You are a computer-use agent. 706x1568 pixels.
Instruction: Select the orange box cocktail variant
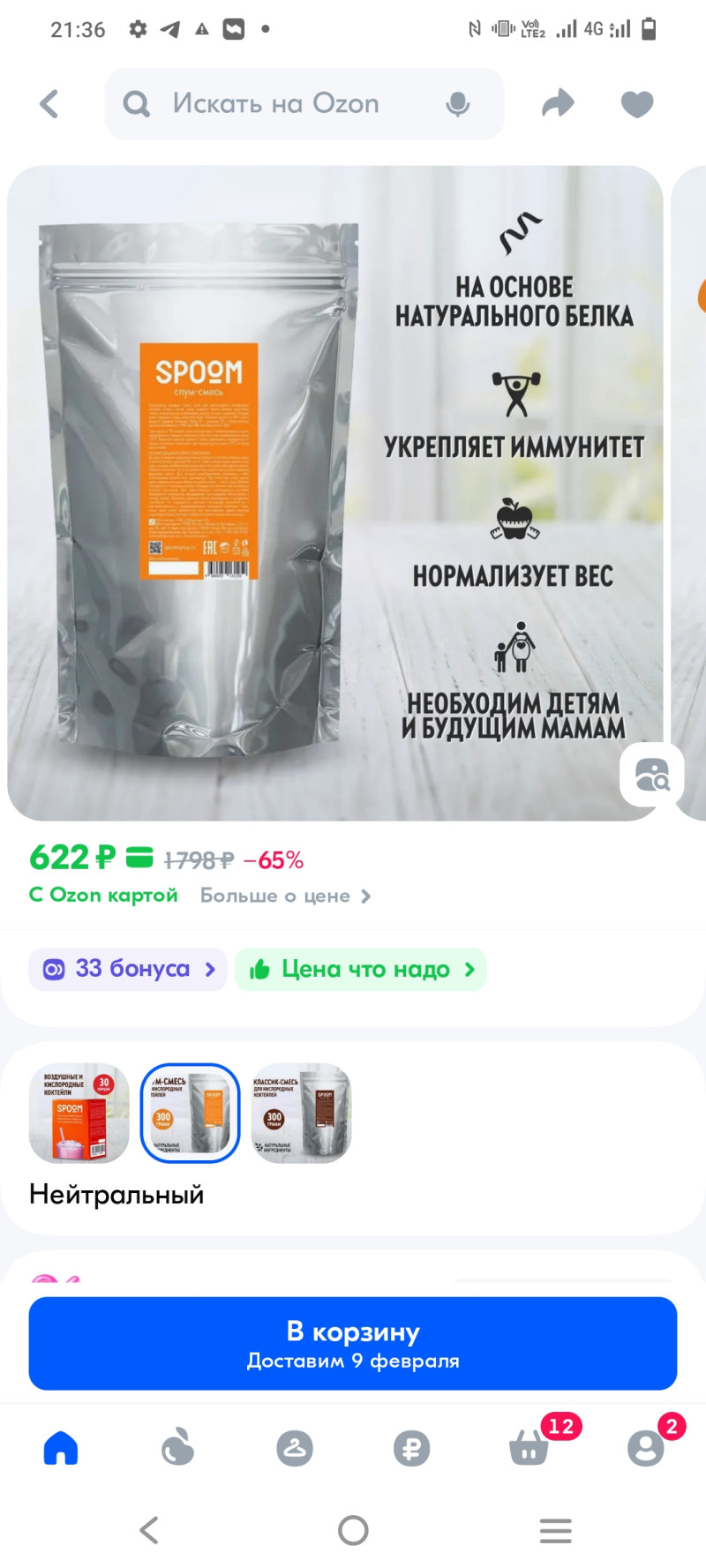79,1113
